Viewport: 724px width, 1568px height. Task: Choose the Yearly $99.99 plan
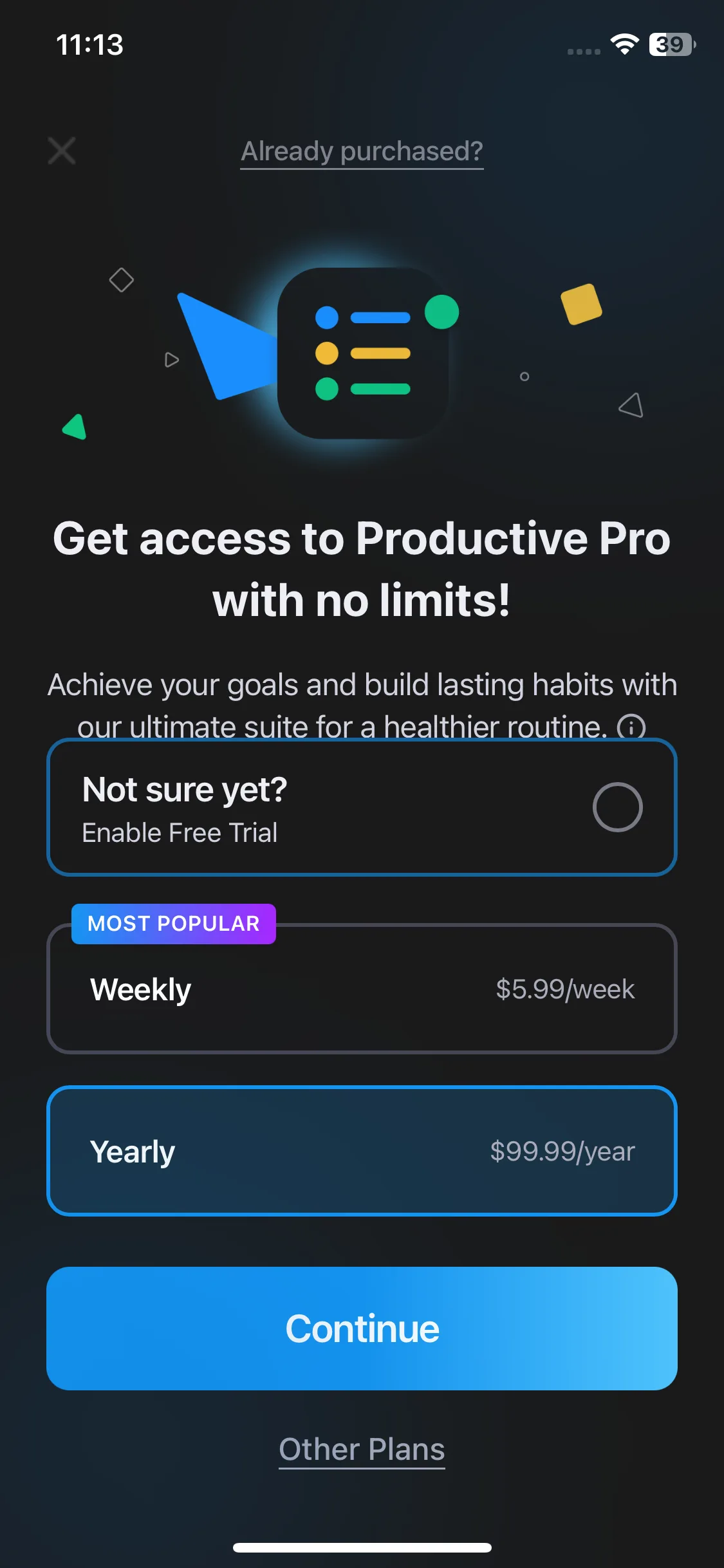point(362,1151)
